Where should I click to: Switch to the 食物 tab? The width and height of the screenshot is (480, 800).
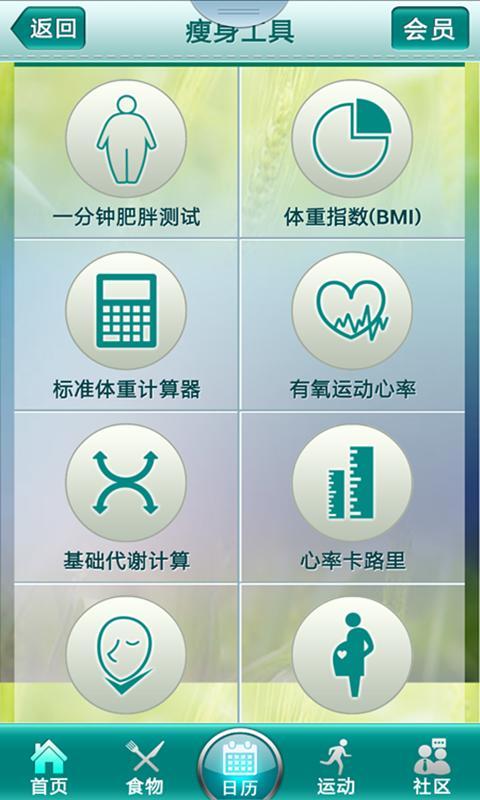pyautogui.click(x=144, y=767)
